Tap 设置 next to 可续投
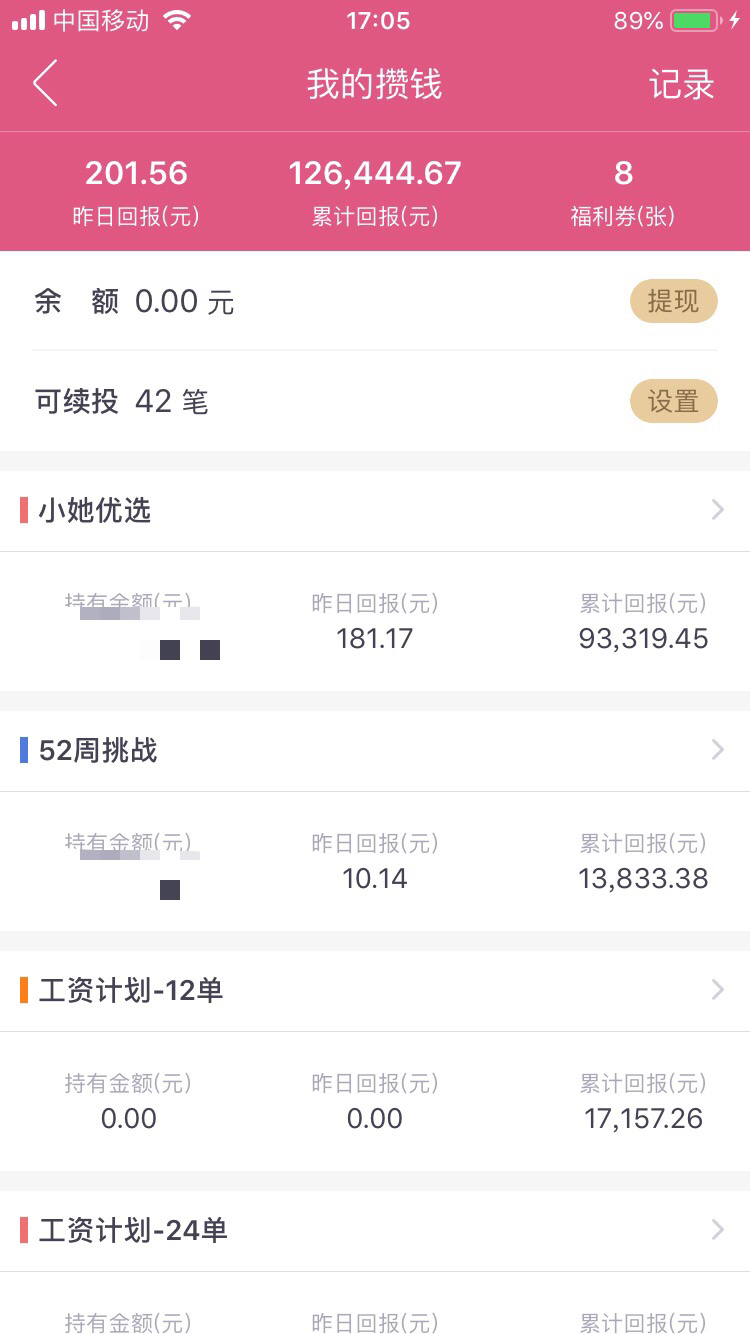Screen dimensions: 750x1334 point(673,401)
